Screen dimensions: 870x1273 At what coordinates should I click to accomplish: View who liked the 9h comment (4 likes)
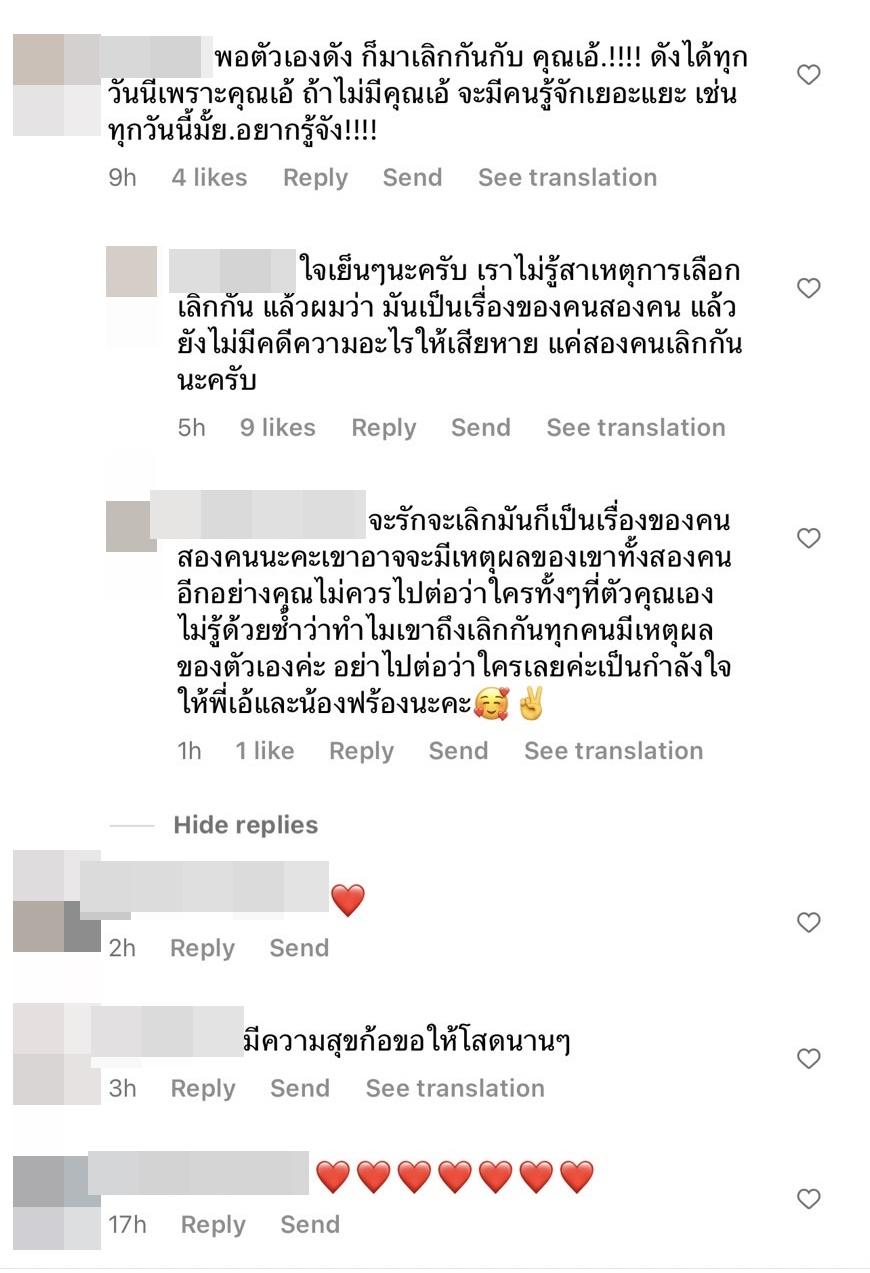coord(209,178)
